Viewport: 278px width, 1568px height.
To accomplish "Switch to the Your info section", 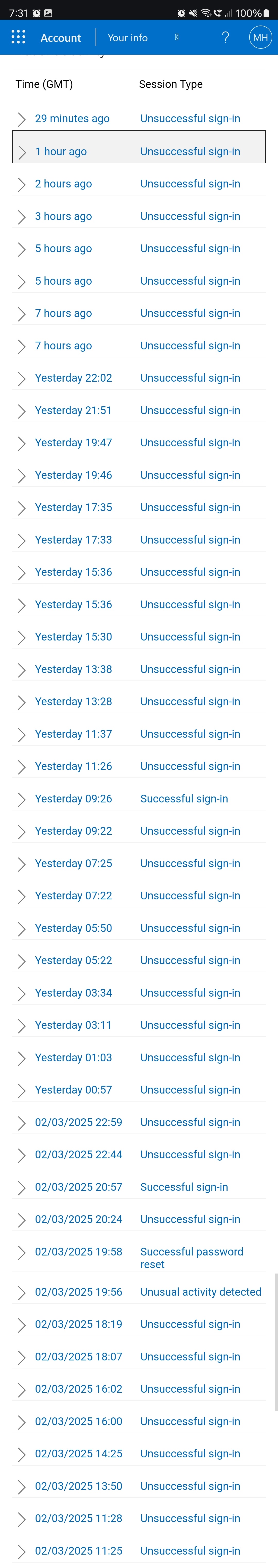I will [127, 38].
